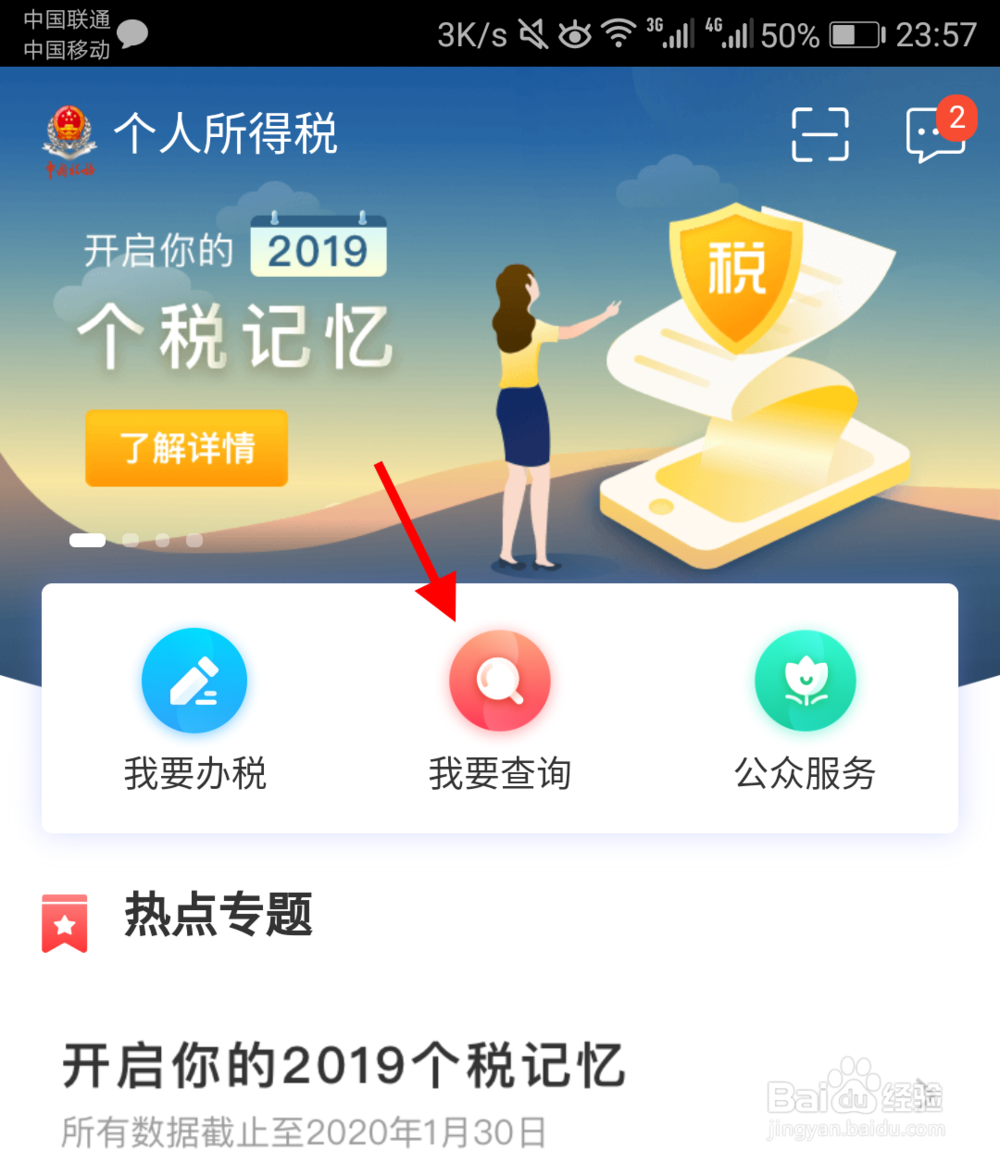Expand the fourth carousel indicator
1000x1163 pixels.
(196, 540)
